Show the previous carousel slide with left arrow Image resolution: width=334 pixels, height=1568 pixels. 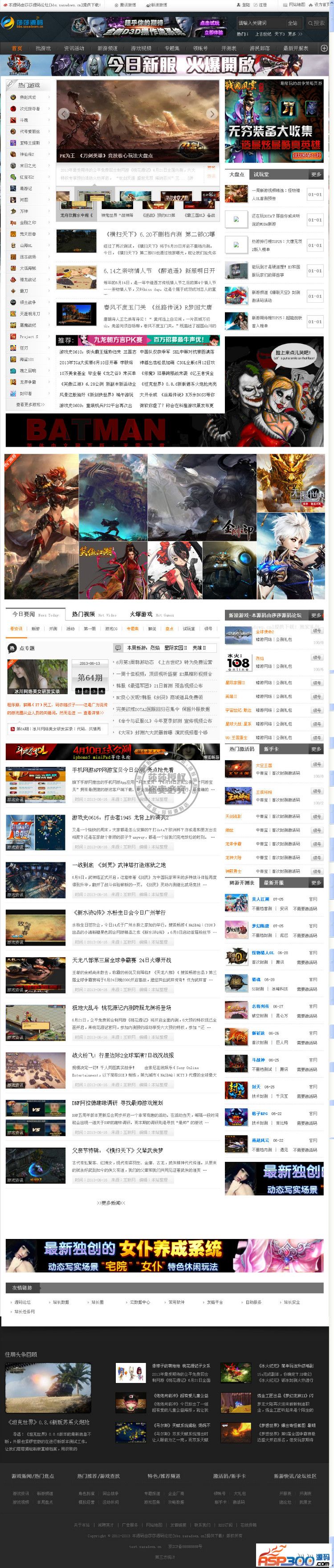pos(64,114)
